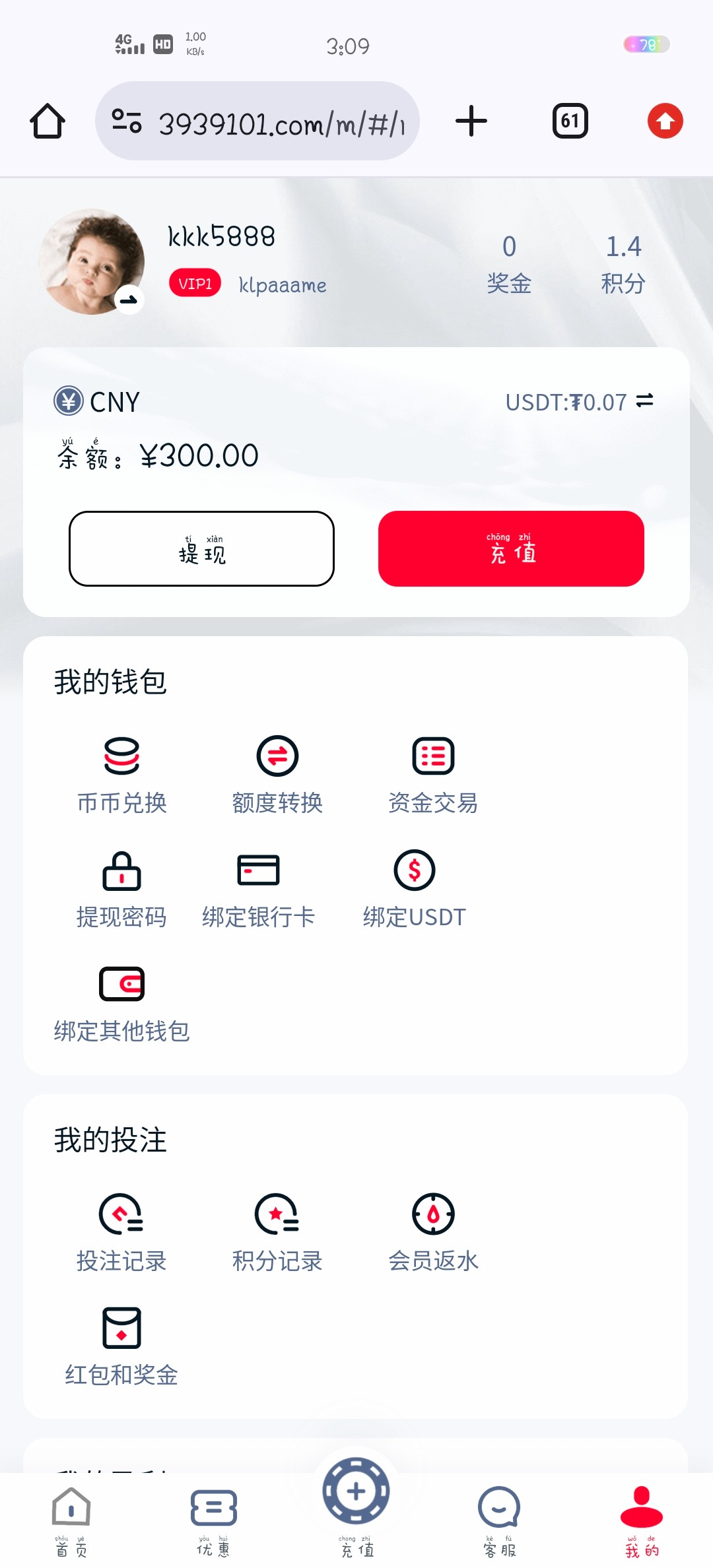Open 红包和奖金 red packets and bonuses

[x=122, y=1346]
